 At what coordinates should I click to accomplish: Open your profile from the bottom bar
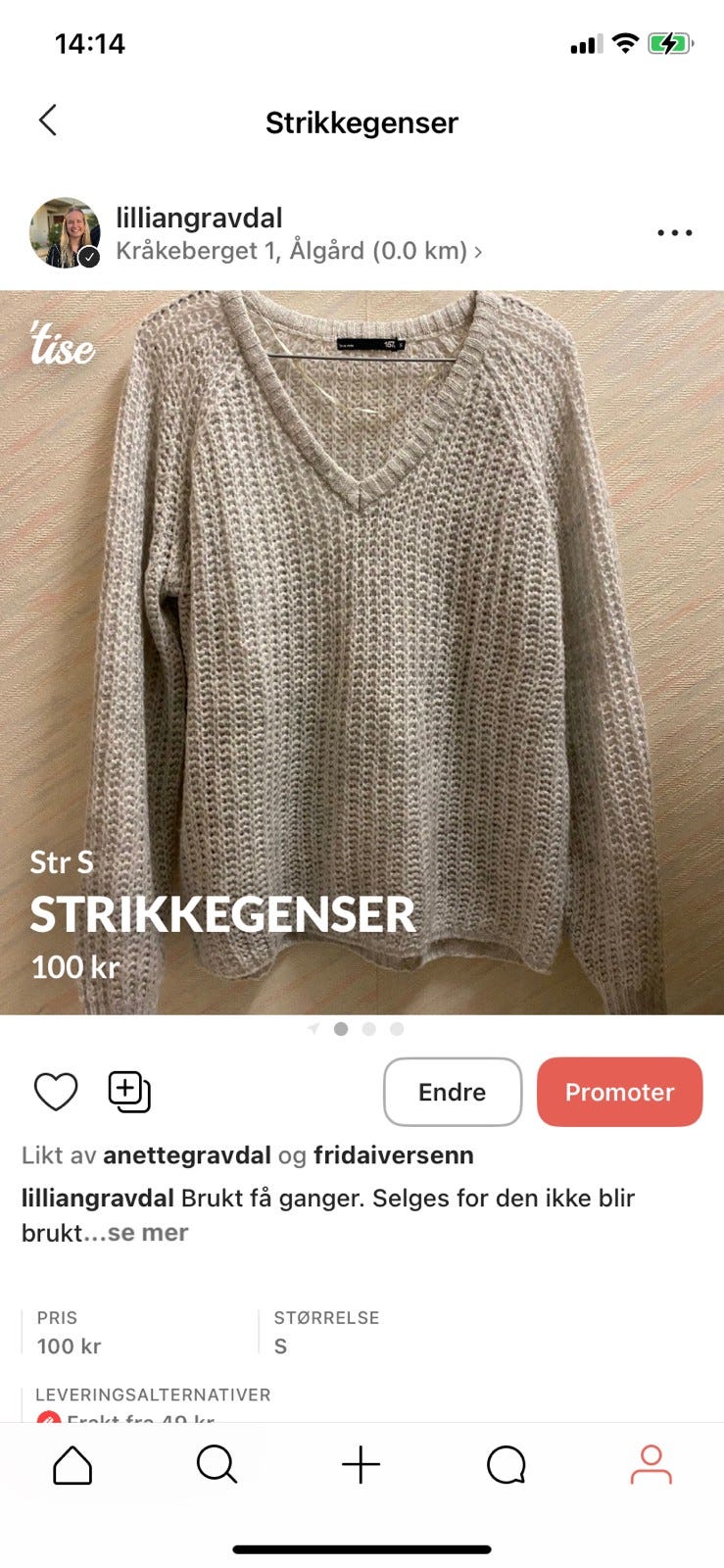click(x=651, y=1466)
